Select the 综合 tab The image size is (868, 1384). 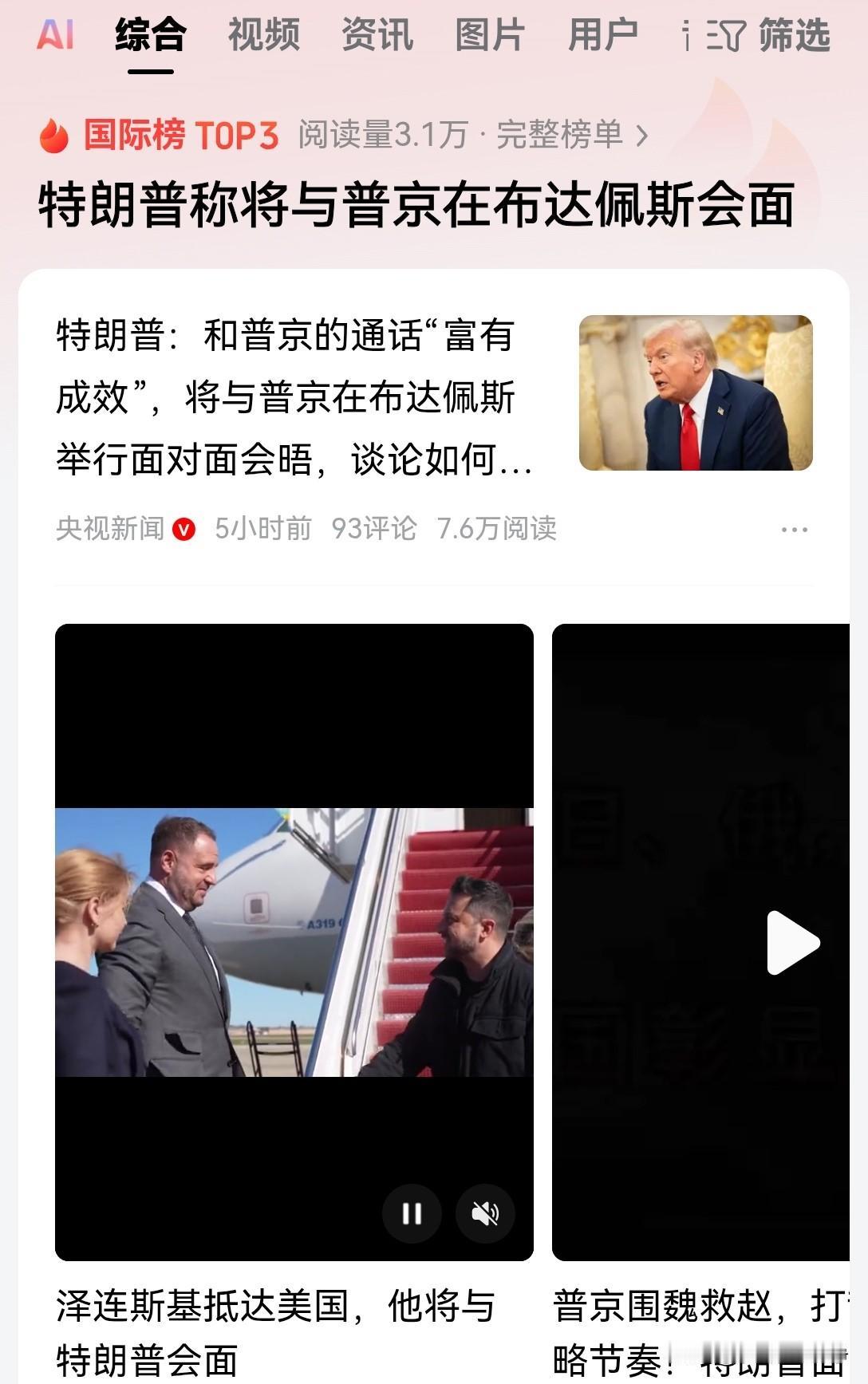[x=150, y=35]
